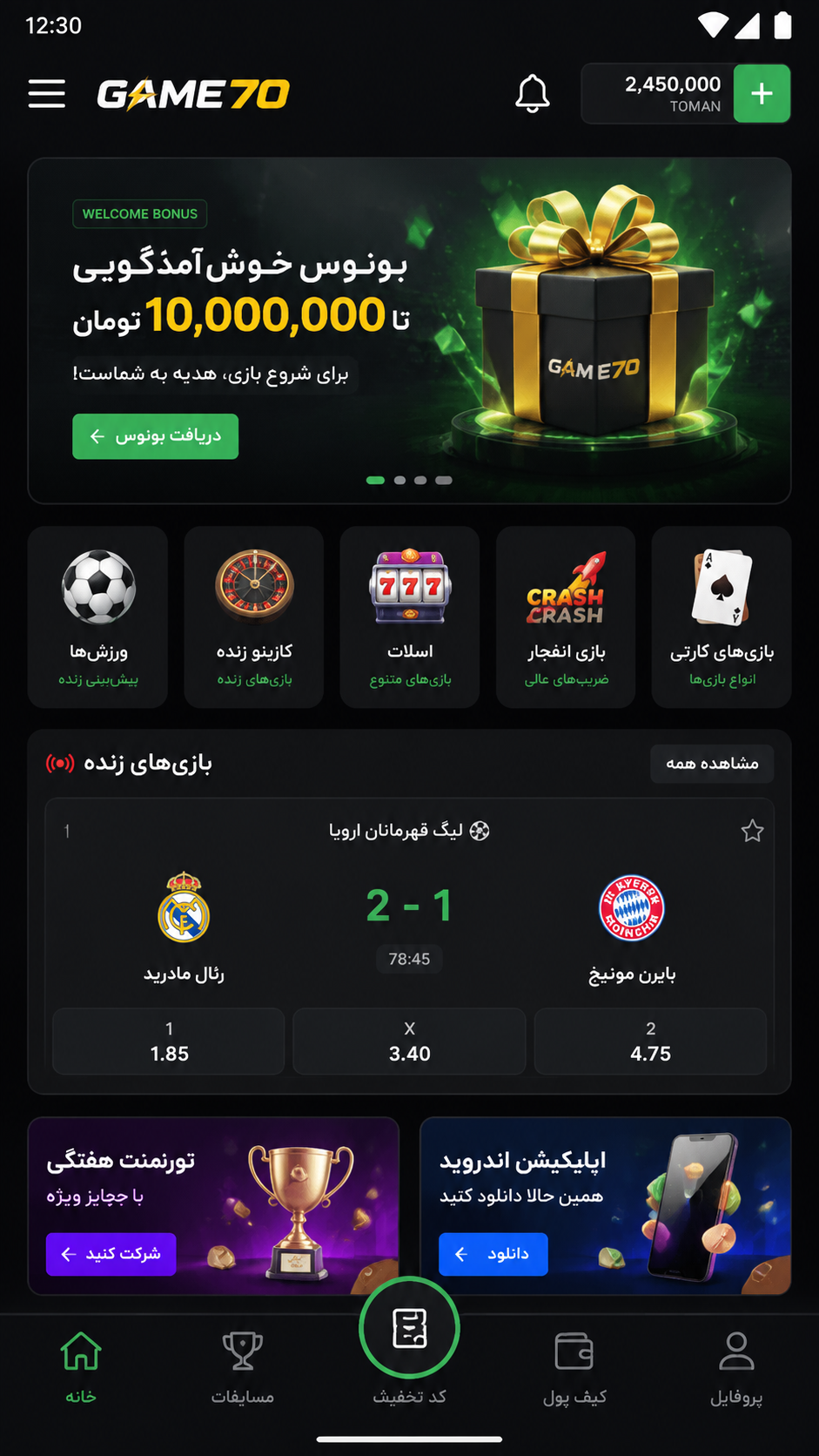This screenshot has width=819, height=1456.
Task: Favorite the Champions League match with star
Action: coord(752,832)
